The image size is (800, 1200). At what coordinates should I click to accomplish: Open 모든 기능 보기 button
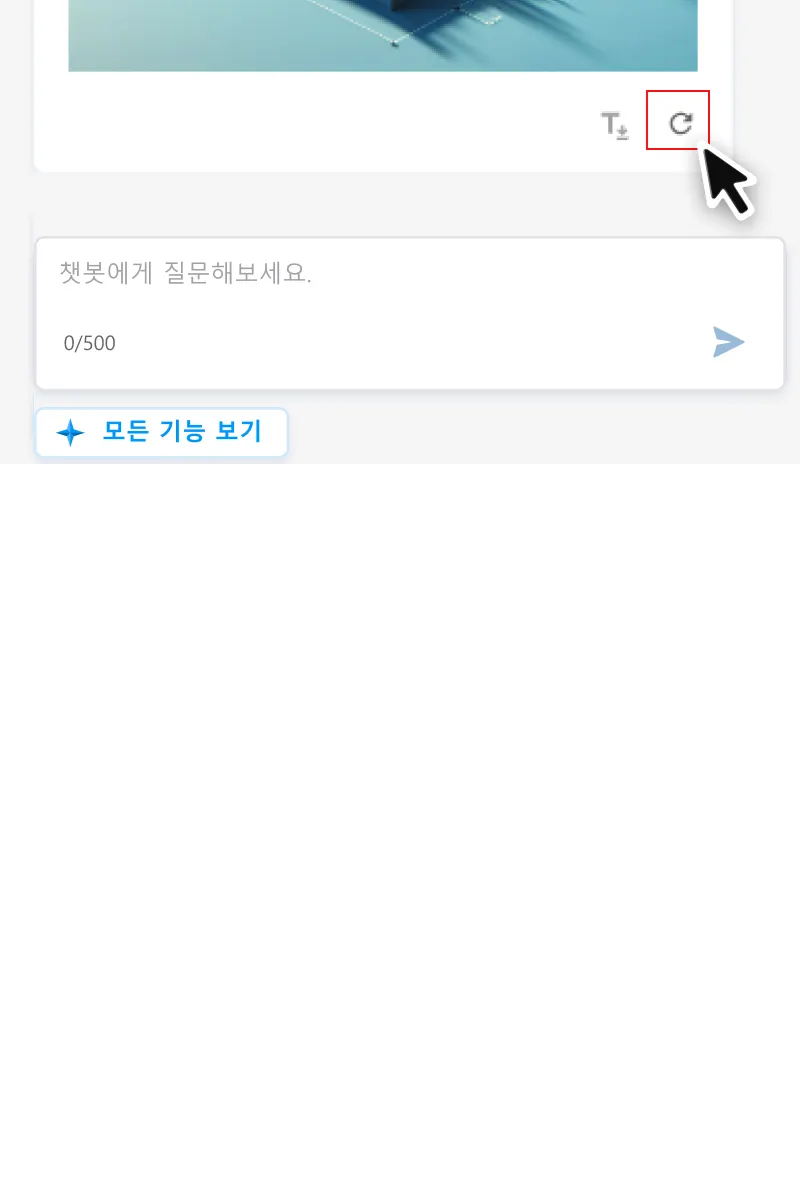(x=162, y=432)
